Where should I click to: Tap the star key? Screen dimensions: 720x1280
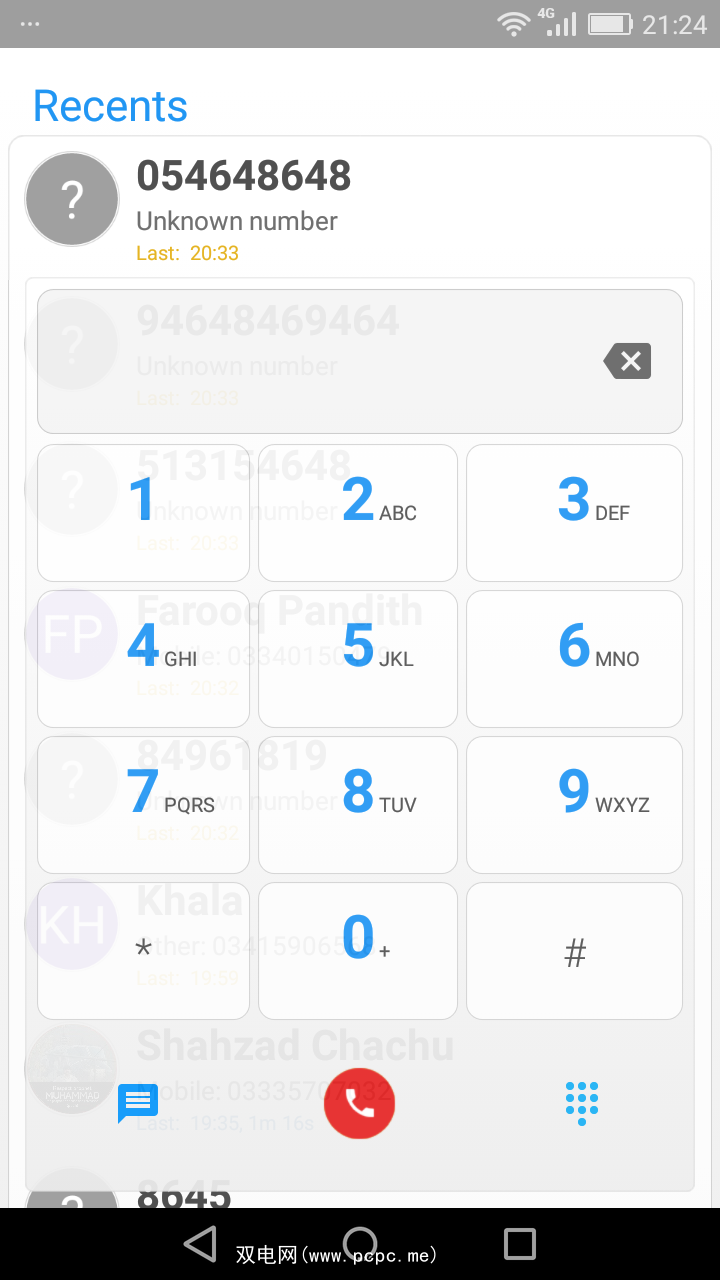point(143,950)
